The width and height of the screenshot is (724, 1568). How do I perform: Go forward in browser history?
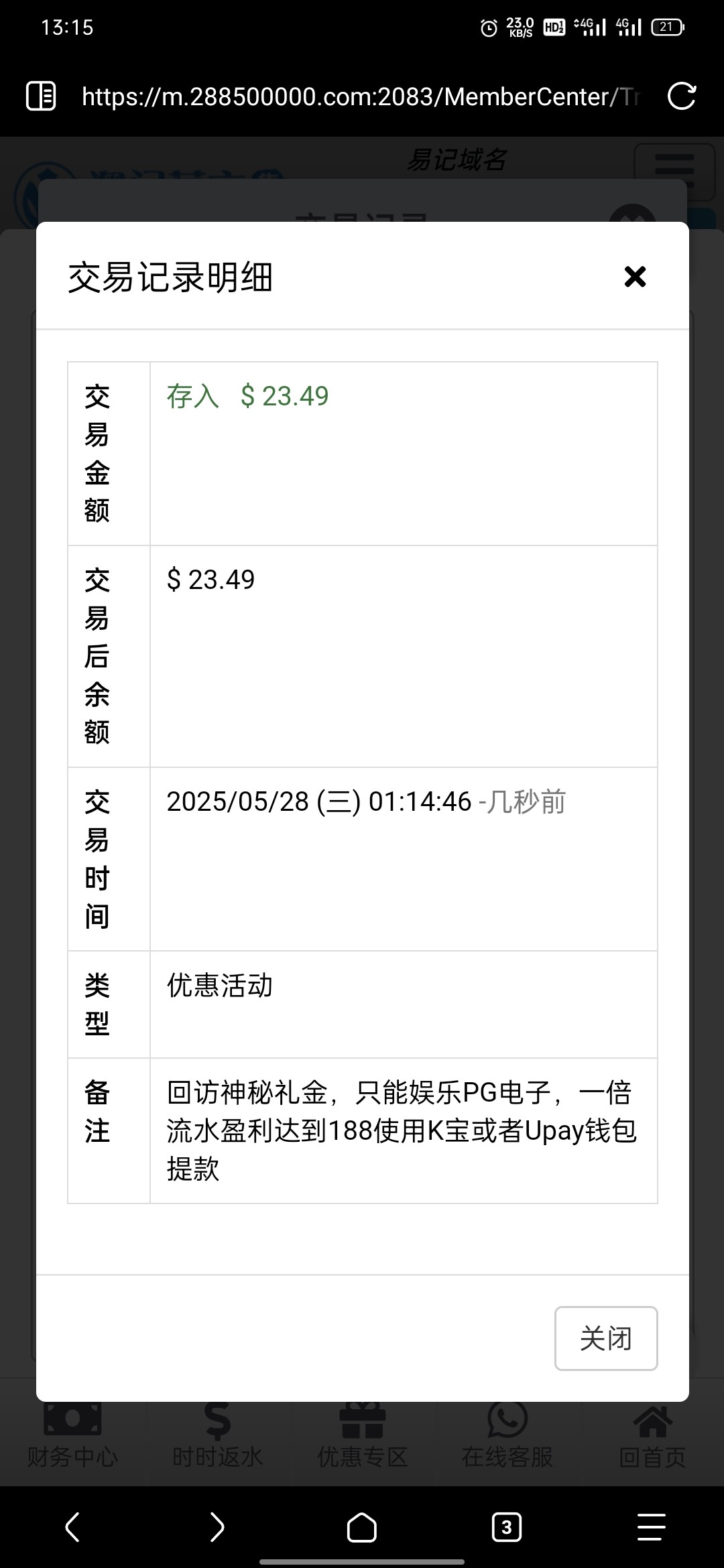217,1527
